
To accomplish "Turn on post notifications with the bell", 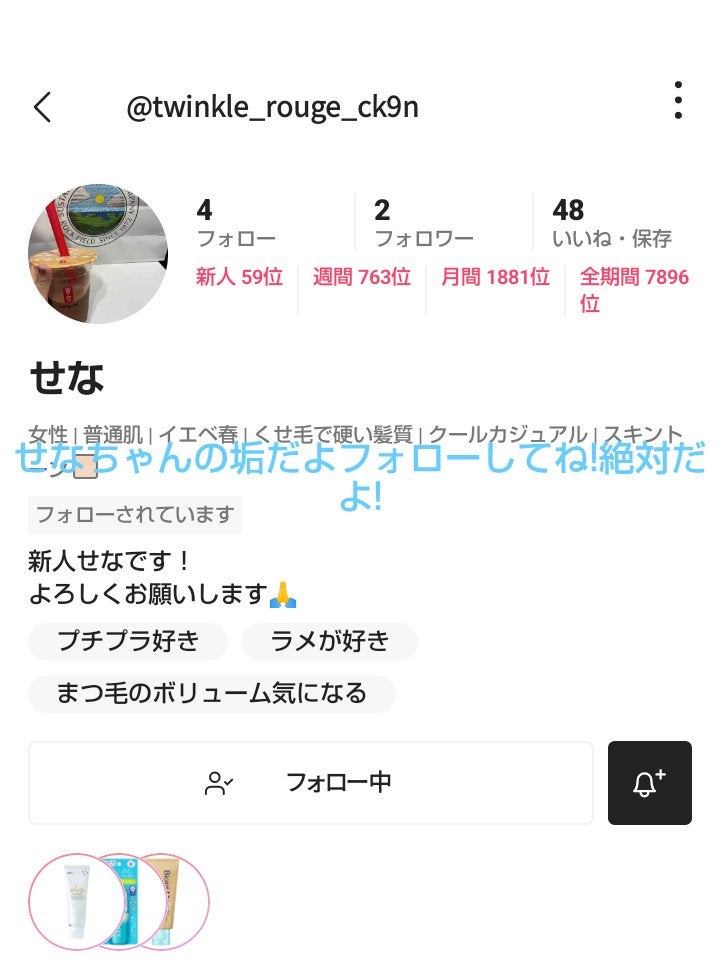I will 650,783.
